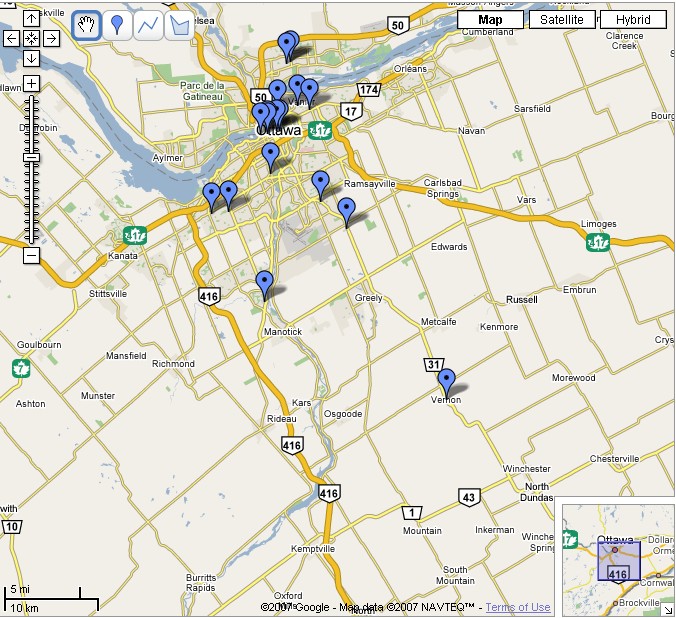The height and width of the screenshot is (618, 676).
Task: Select the hand drag tool
Action: pyautogui.click(x=88, y=26)
